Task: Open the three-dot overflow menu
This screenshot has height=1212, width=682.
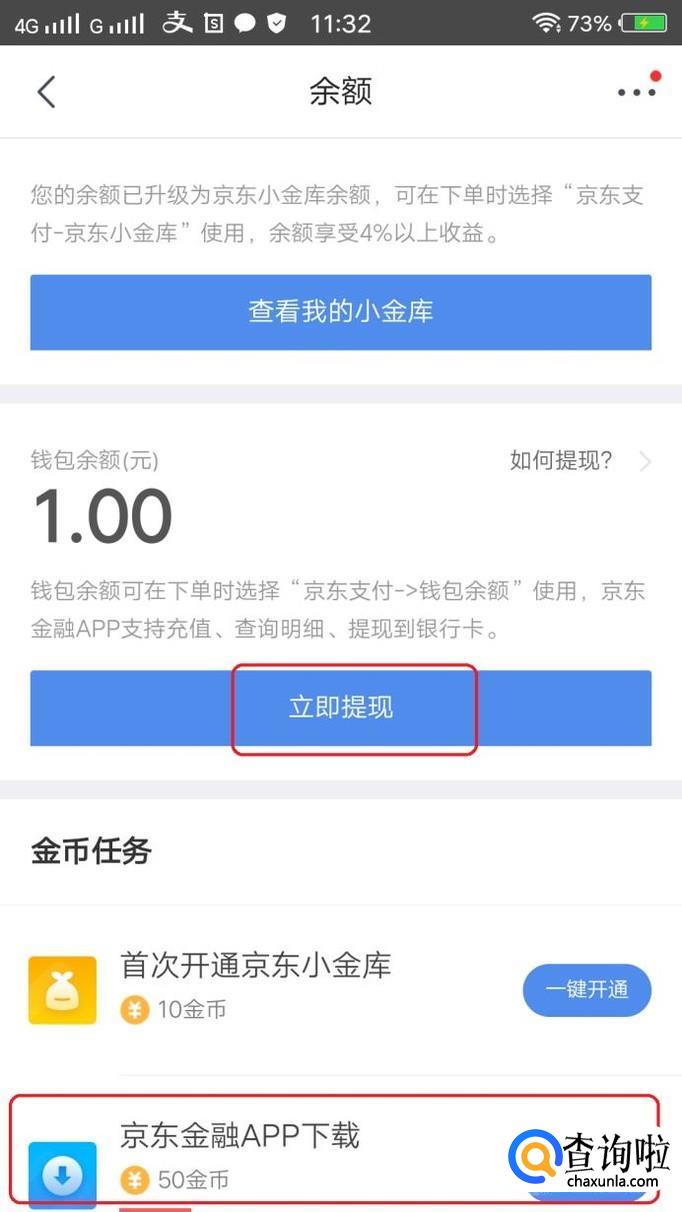Action: point(637,91)
